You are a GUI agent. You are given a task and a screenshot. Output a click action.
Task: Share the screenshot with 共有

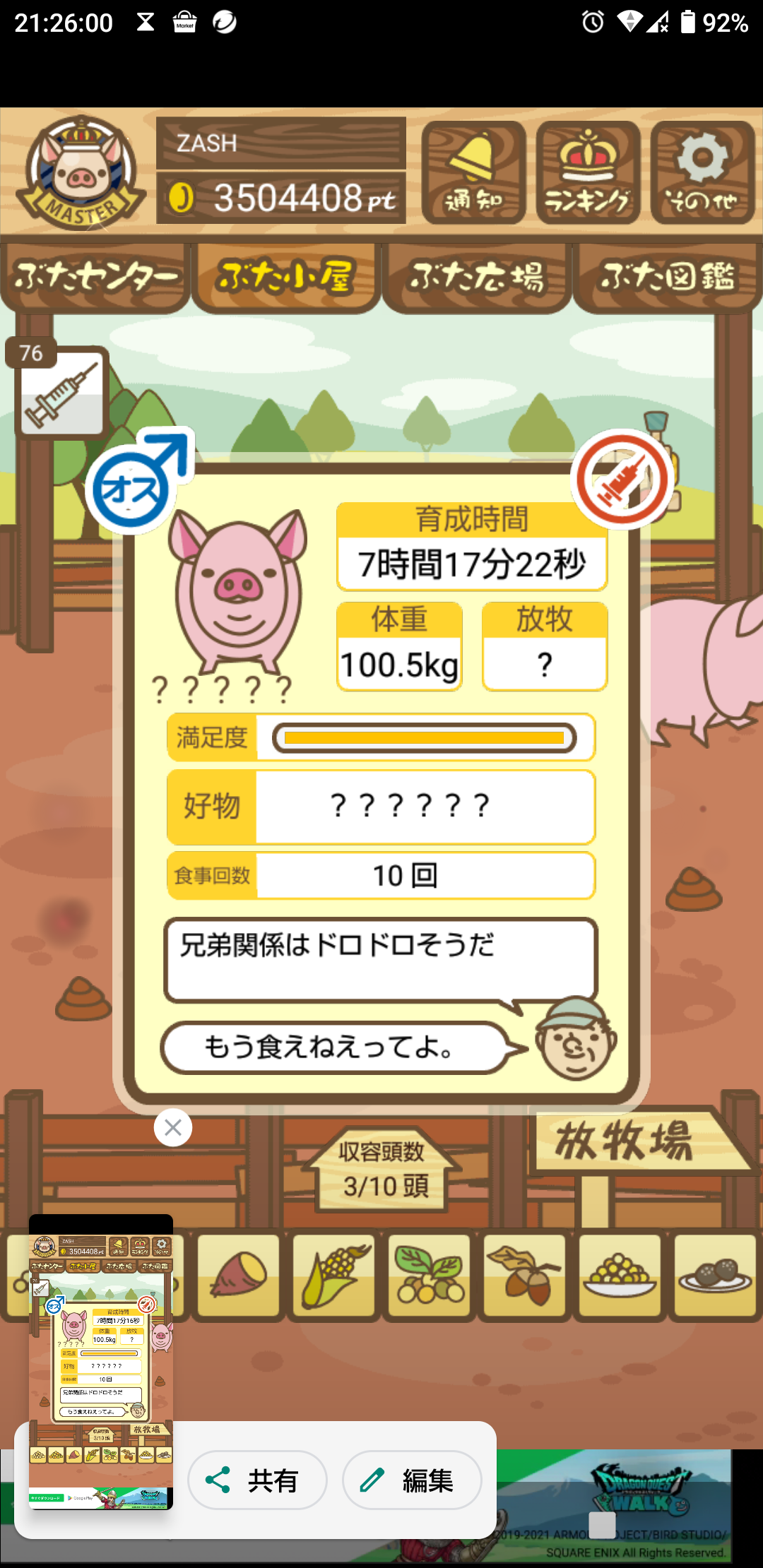tap(258, 1480)
